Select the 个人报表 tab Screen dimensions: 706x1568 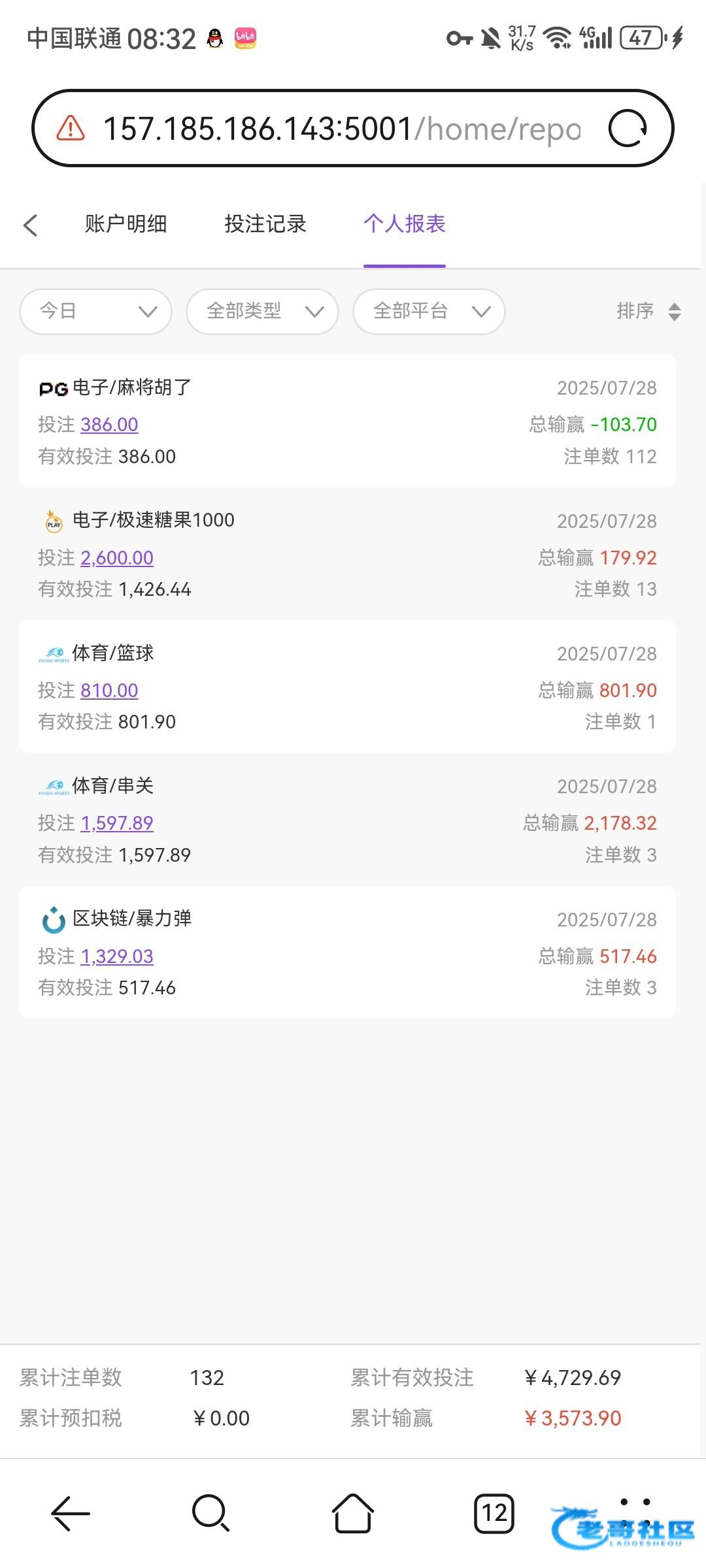[405, 224]
